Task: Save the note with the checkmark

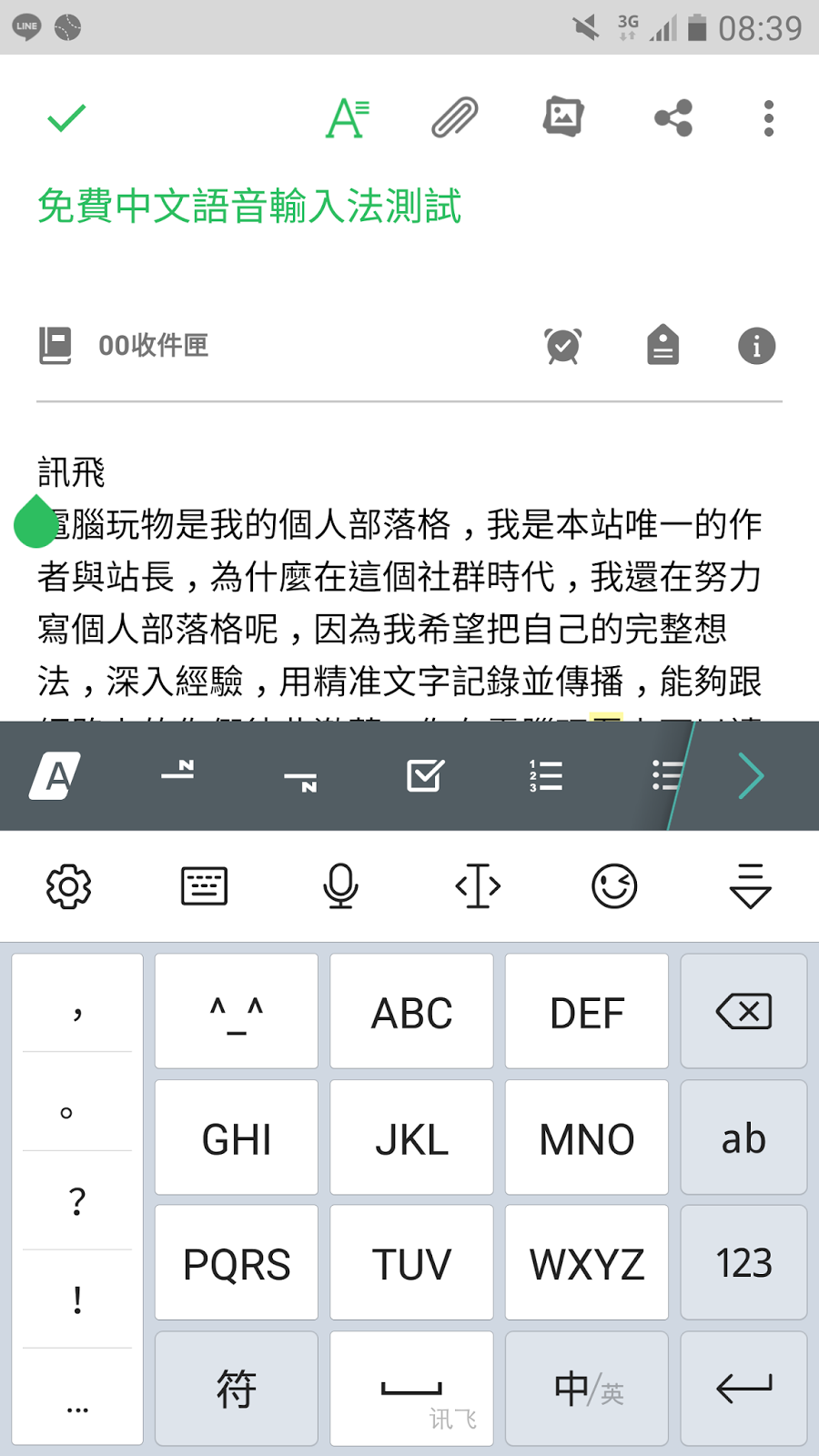Action: 66,117
